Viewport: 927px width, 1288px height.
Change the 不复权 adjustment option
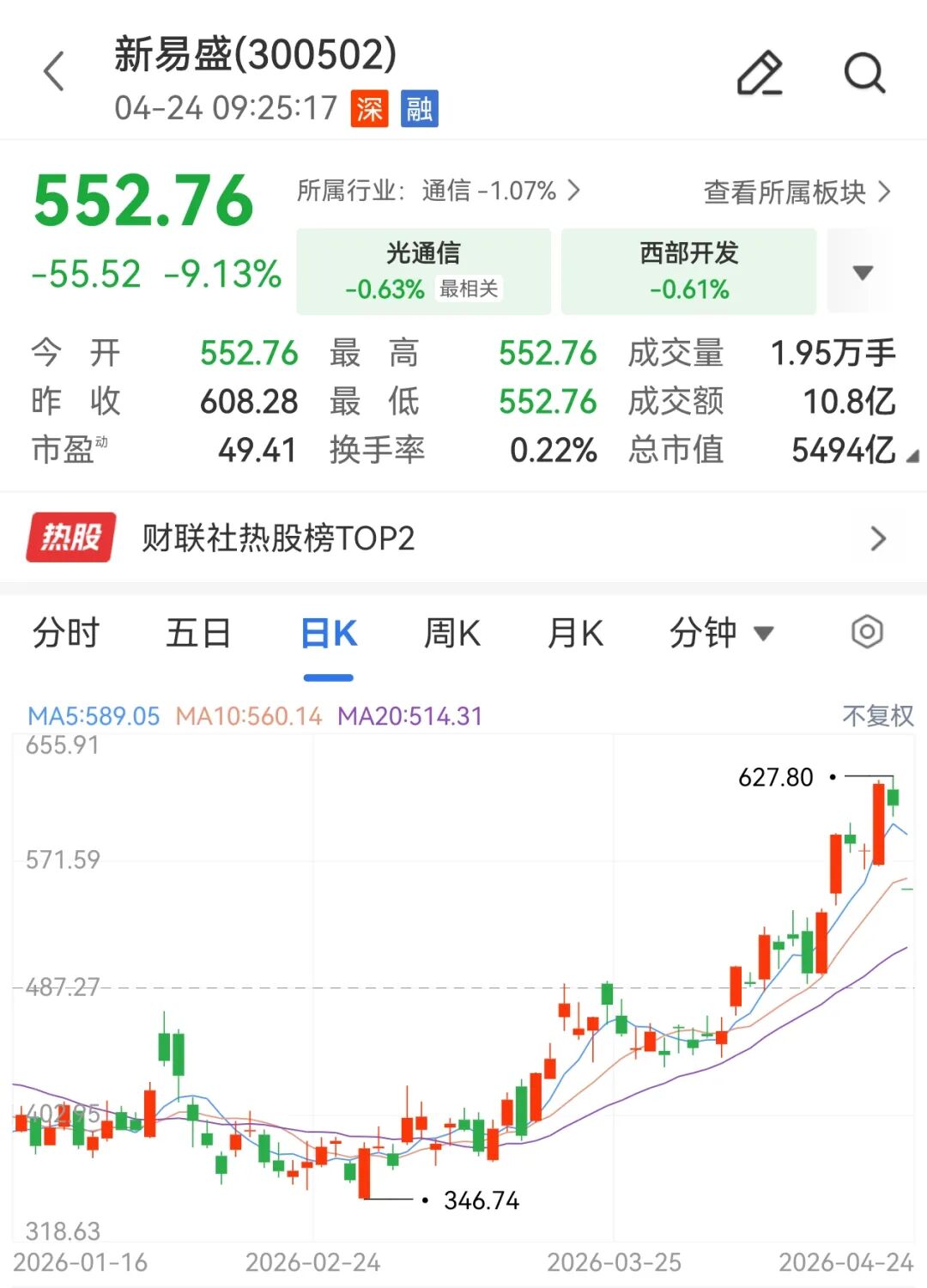(877, 715)
